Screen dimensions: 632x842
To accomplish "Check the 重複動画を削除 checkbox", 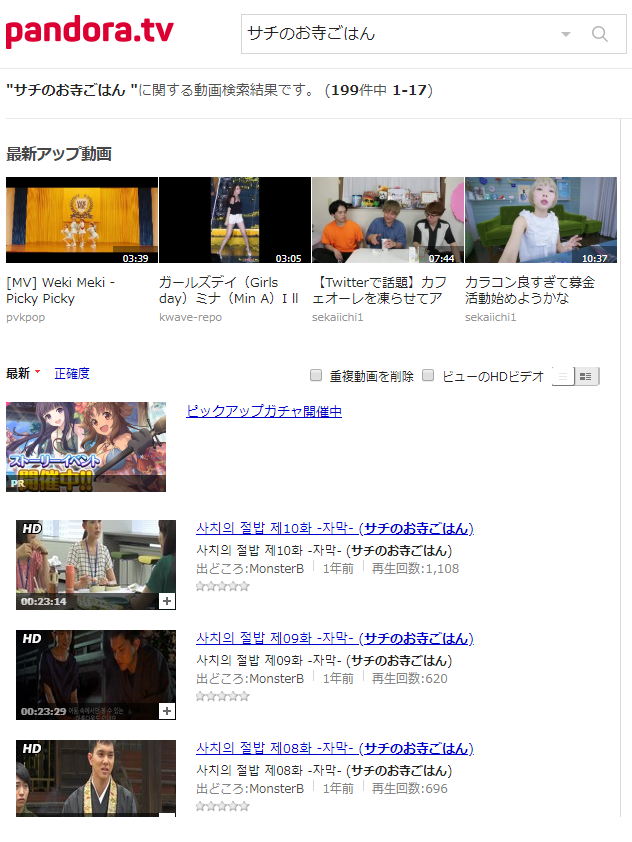I will 316,376.
